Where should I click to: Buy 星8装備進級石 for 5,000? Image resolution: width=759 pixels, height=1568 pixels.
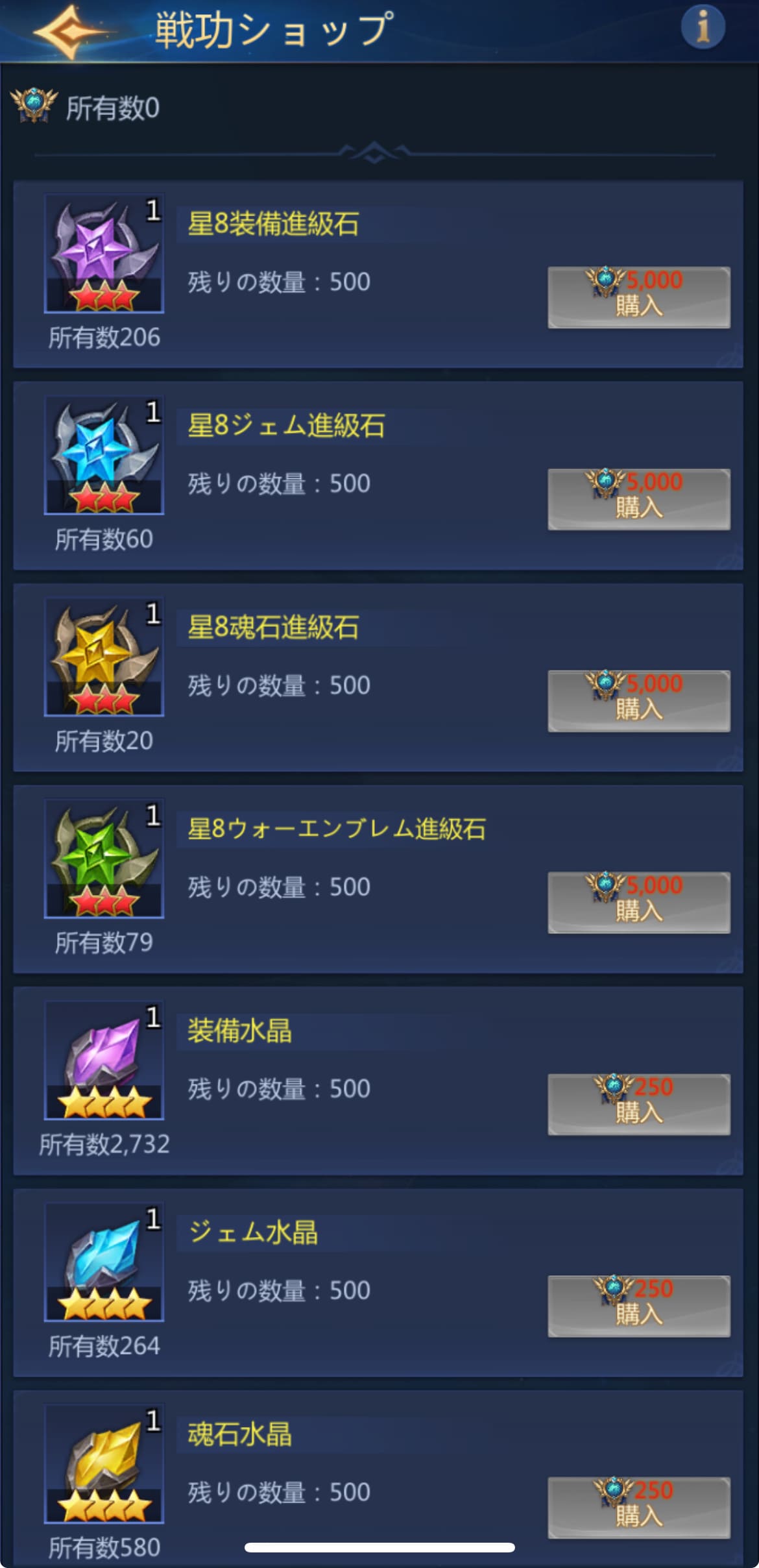click(x=639, y=297)
